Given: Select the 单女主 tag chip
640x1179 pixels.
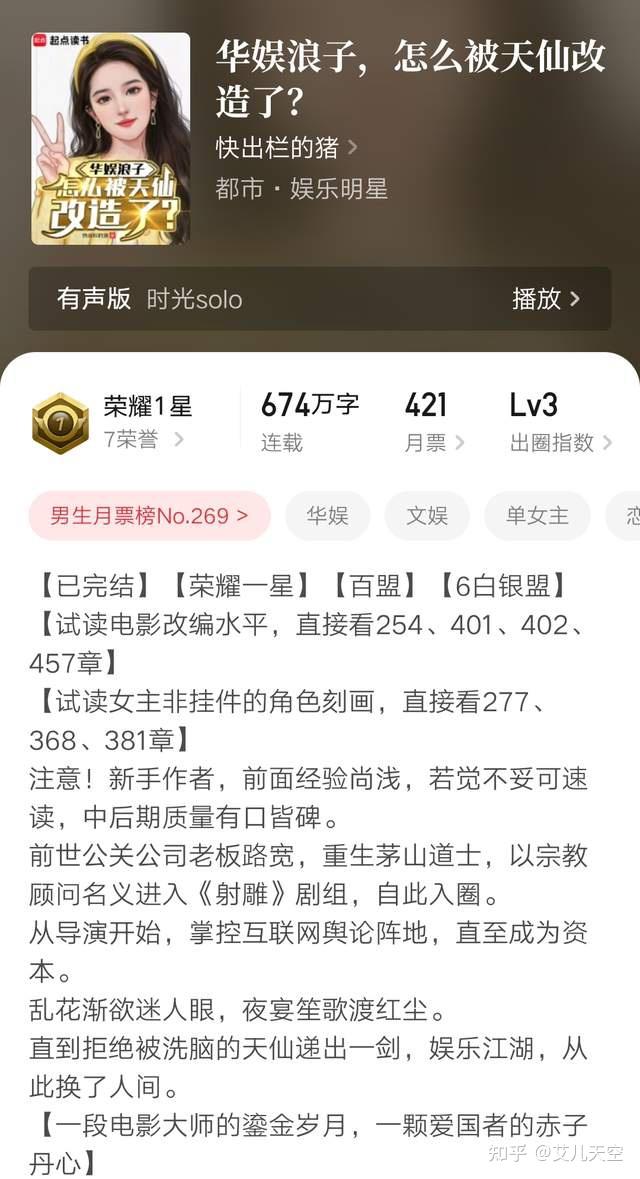Looking at the screenshot, I should [537, 516].
